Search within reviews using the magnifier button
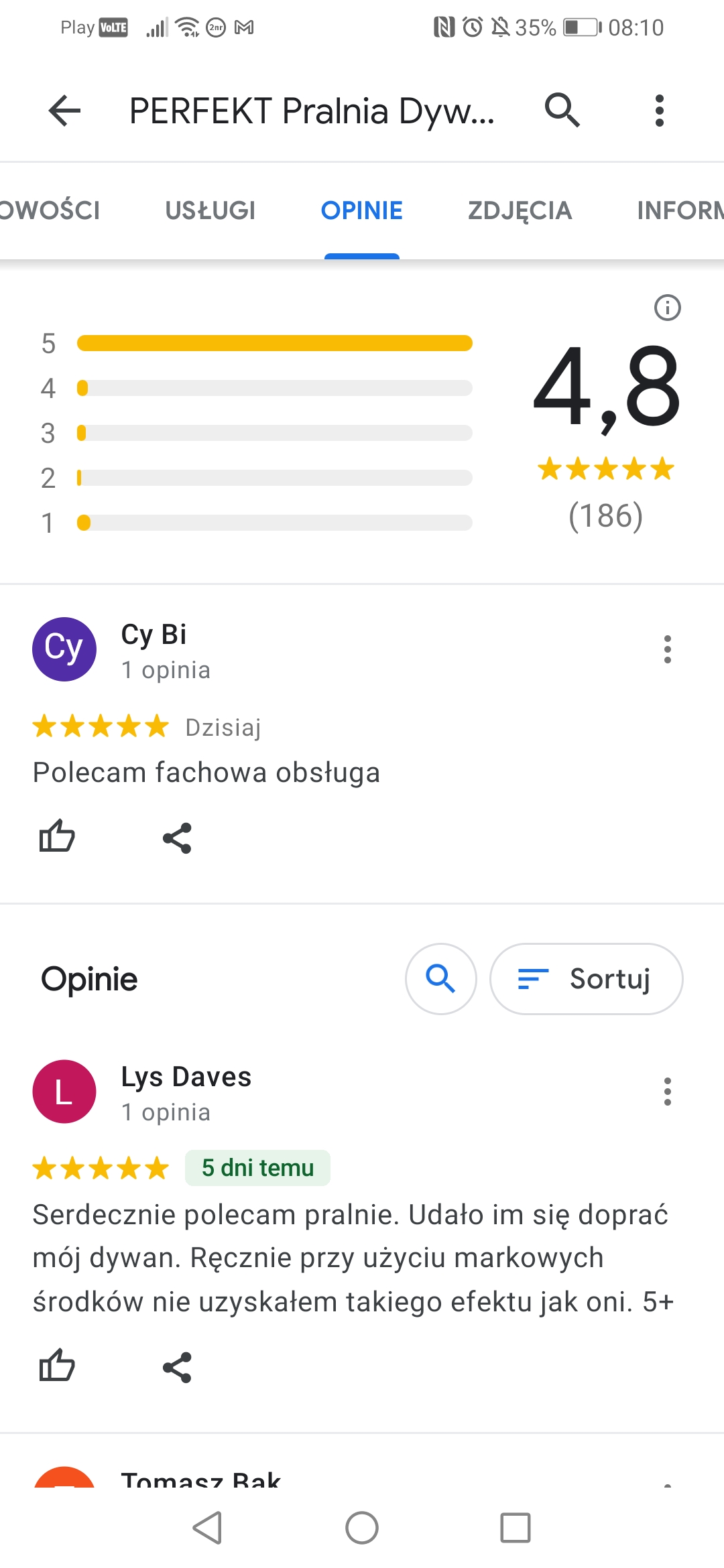 pyautogui.click(x=440, y=979)
